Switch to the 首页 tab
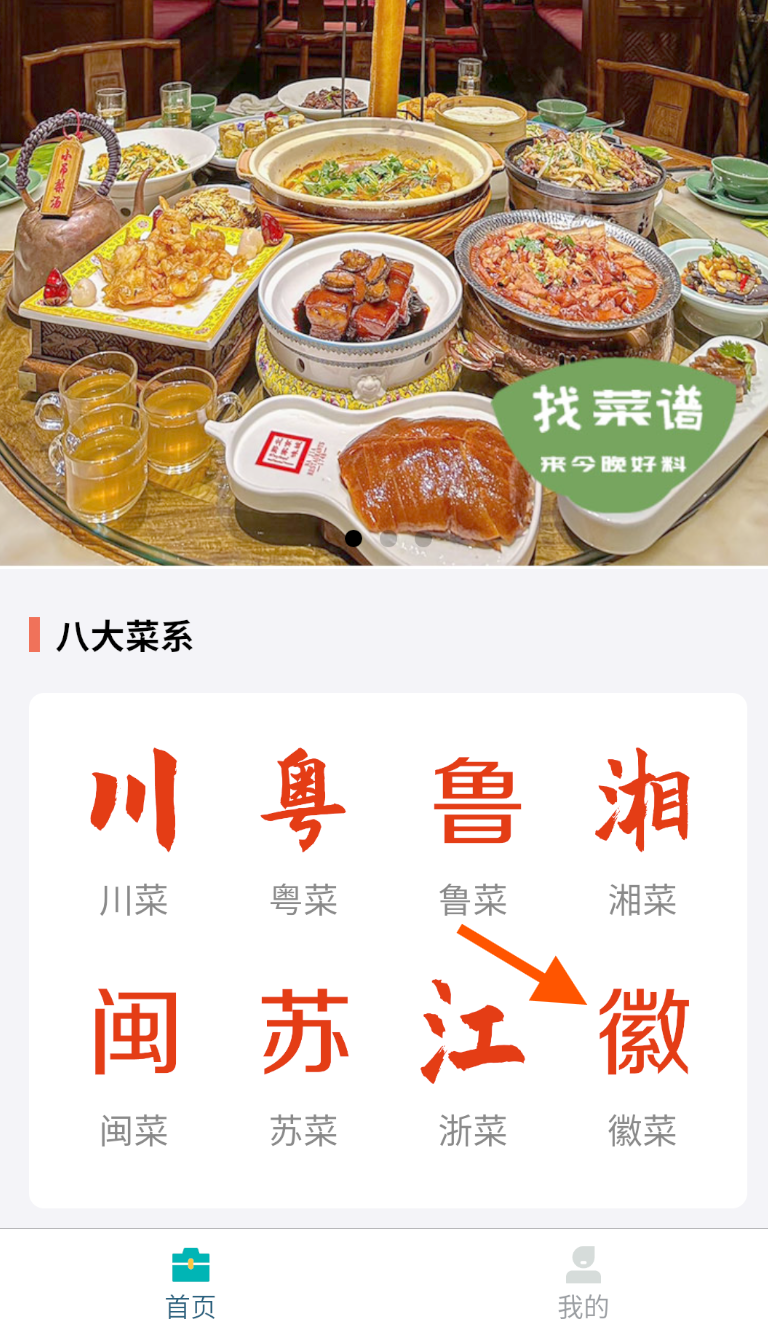This screenshot has height=1324, width=768. click(192, 1280)
